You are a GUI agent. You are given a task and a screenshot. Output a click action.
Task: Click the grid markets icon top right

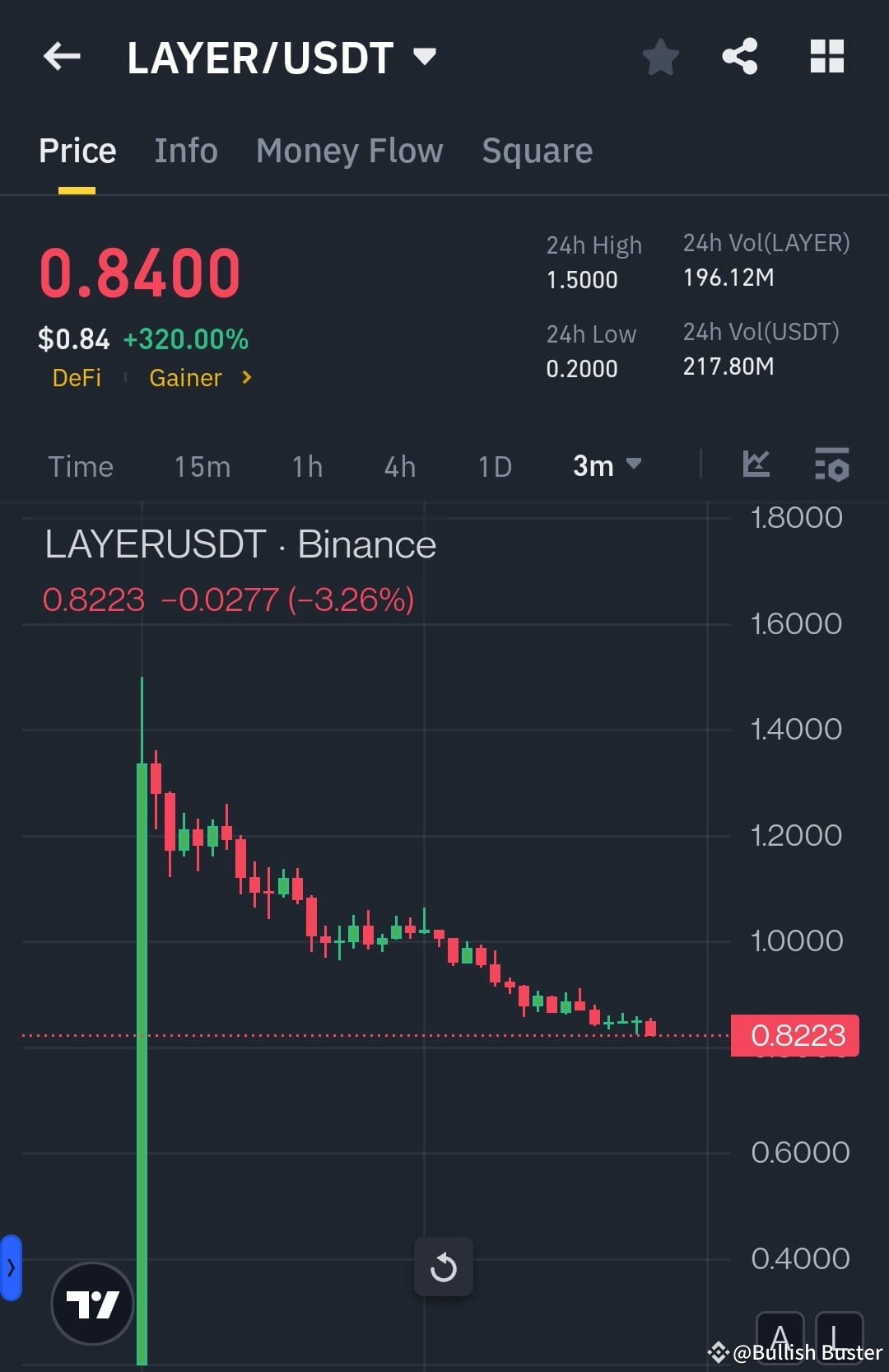pos(826,56)
